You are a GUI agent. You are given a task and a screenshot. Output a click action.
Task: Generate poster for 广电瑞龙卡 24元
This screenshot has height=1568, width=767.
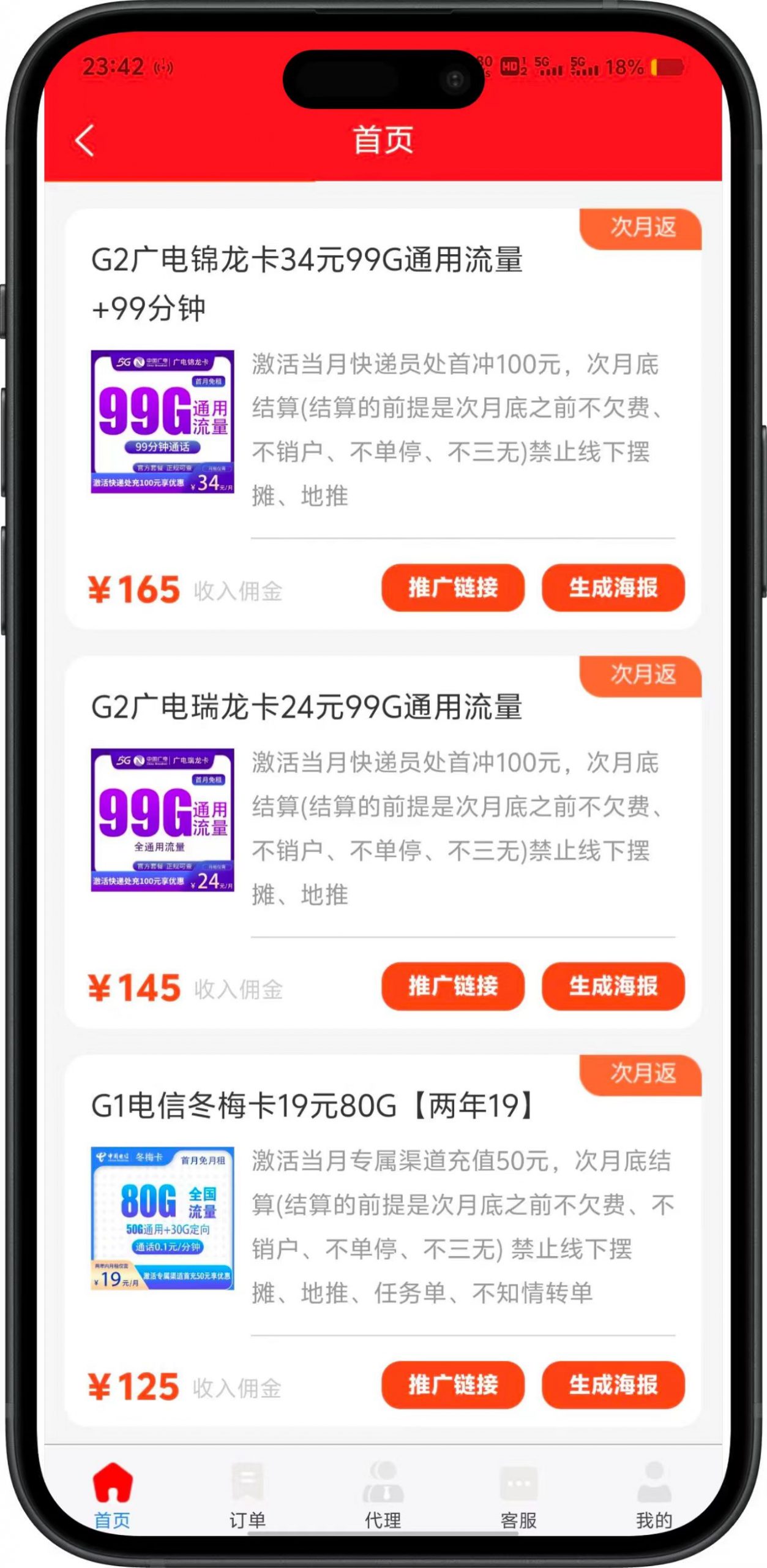click(613, 986)
